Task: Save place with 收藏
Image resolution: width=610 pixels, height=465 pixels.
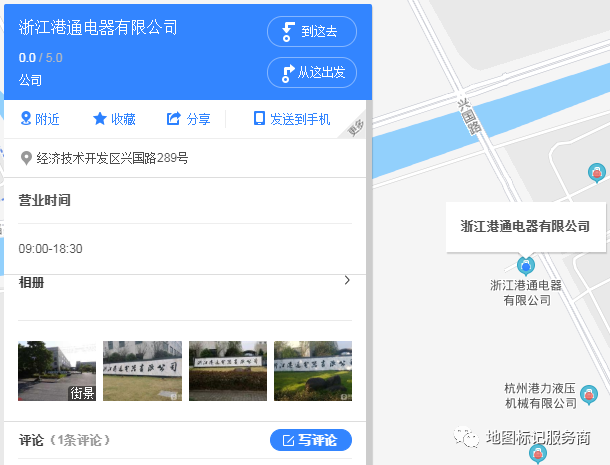Action: 114,119
